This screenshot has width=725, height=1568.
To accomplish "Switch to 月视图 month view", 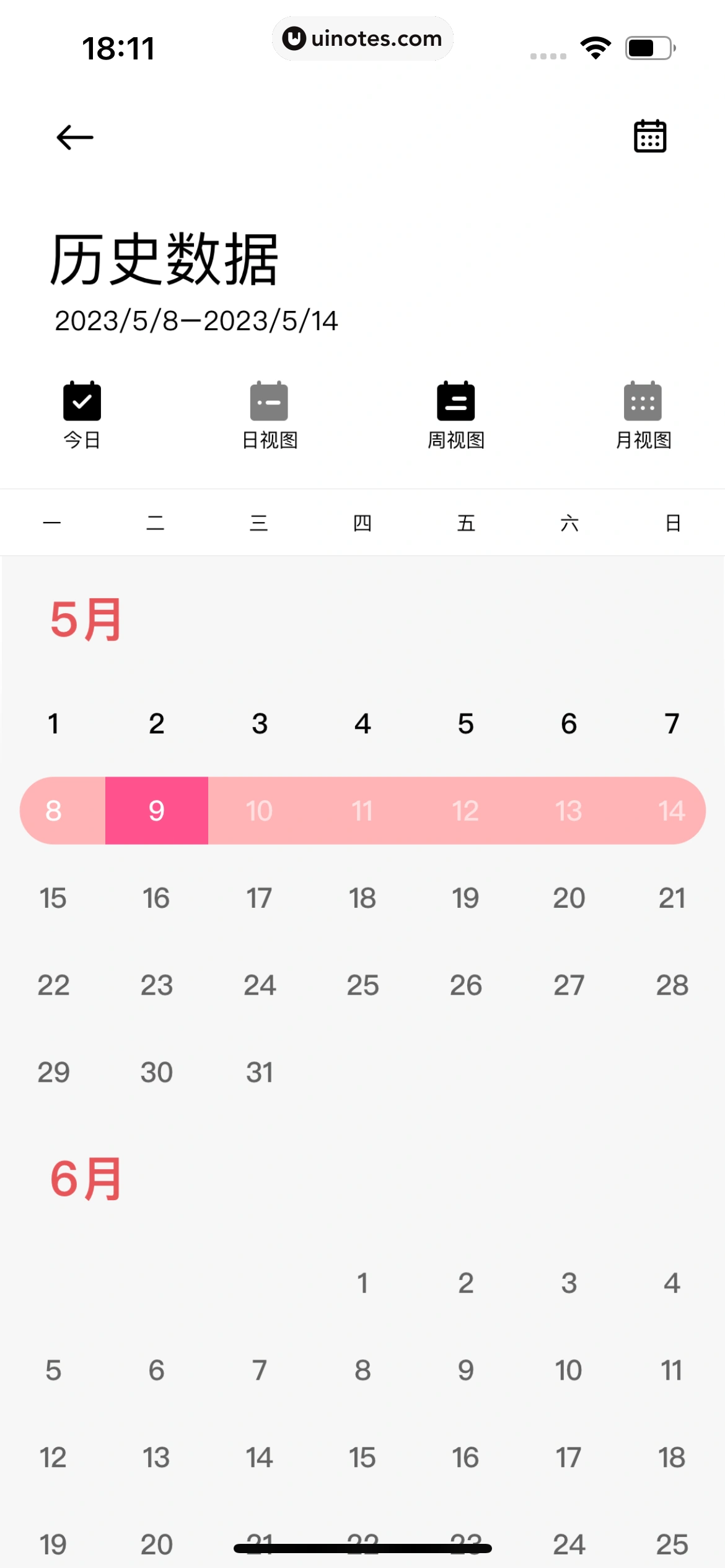I will (x=643, y=414).
